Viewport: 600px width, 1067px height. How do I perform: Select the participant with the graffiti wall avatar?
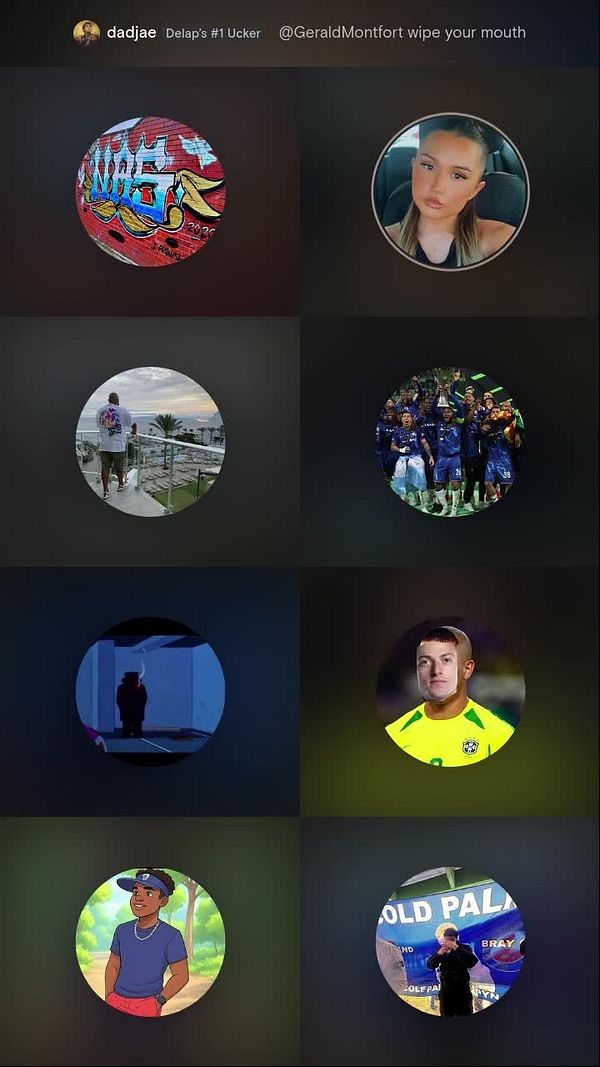150,191
